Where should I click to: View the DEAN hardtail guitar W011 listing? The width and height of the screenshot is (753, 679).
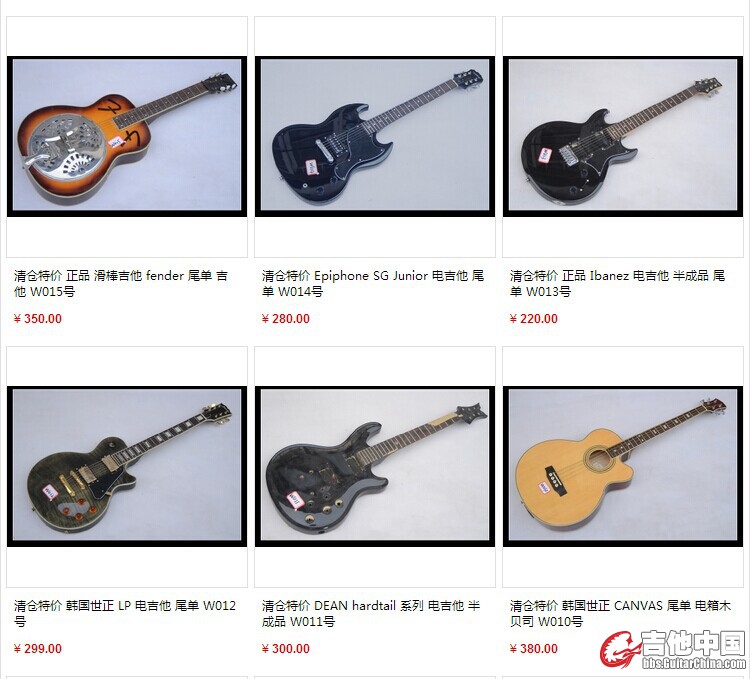tap(374, 466)
